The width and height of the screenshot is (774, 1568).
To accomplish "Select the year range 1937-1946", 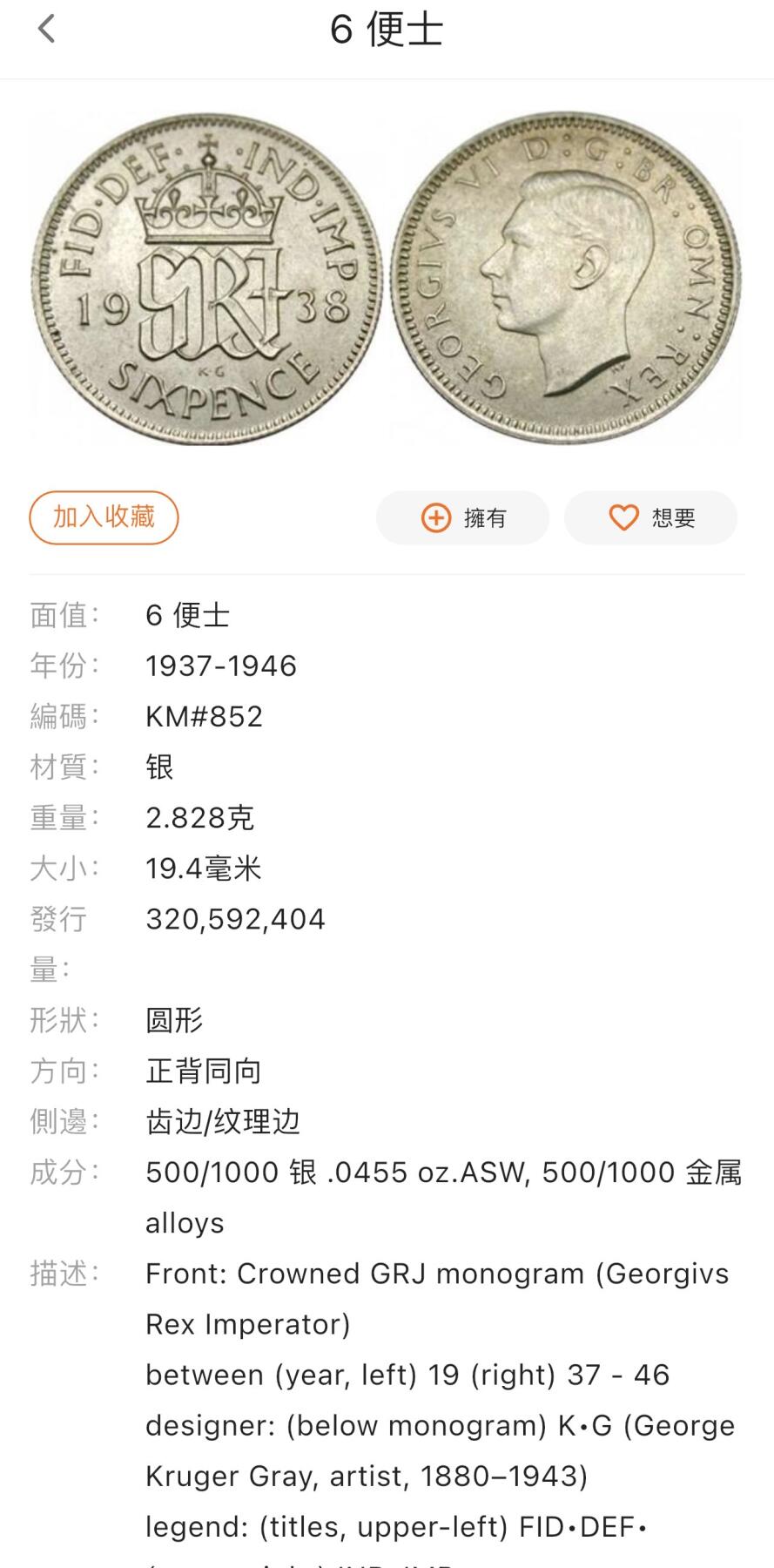I will (221, 666).
